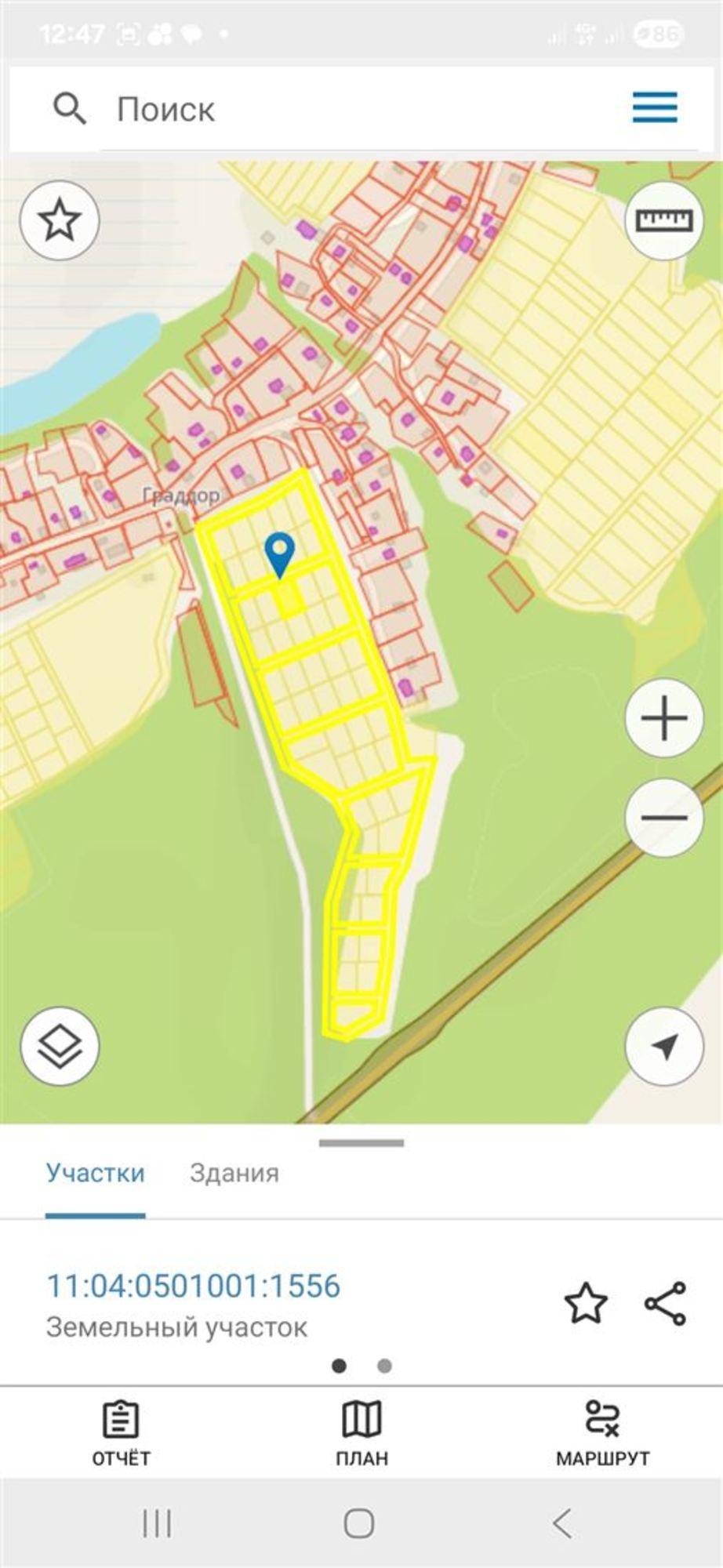The height and width of the screenshot is (1568, 723).
Task: Center map on my location
Action: [x=664, y=1046]
